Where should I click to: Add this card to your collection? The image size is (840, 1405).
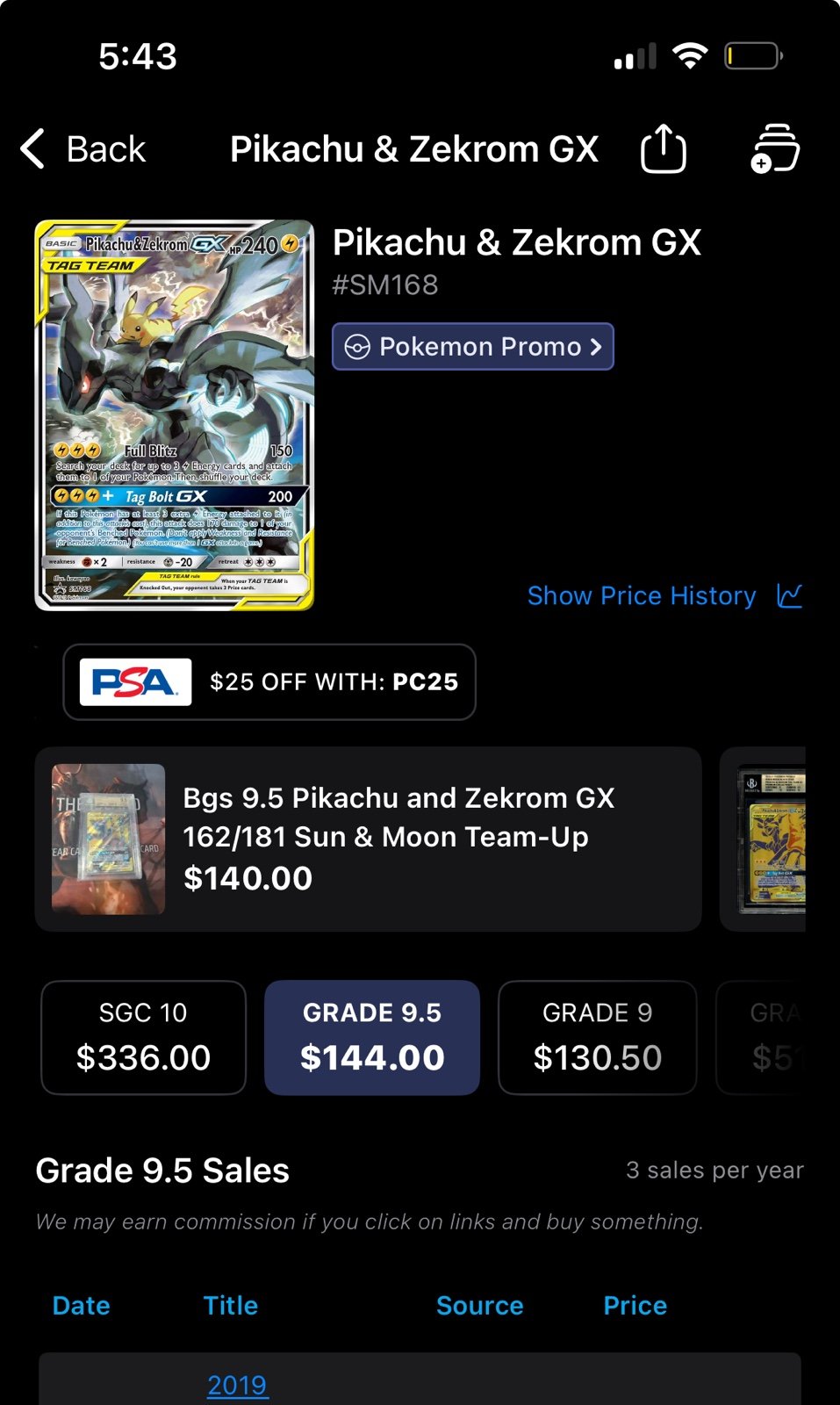(x=775, y=148)
